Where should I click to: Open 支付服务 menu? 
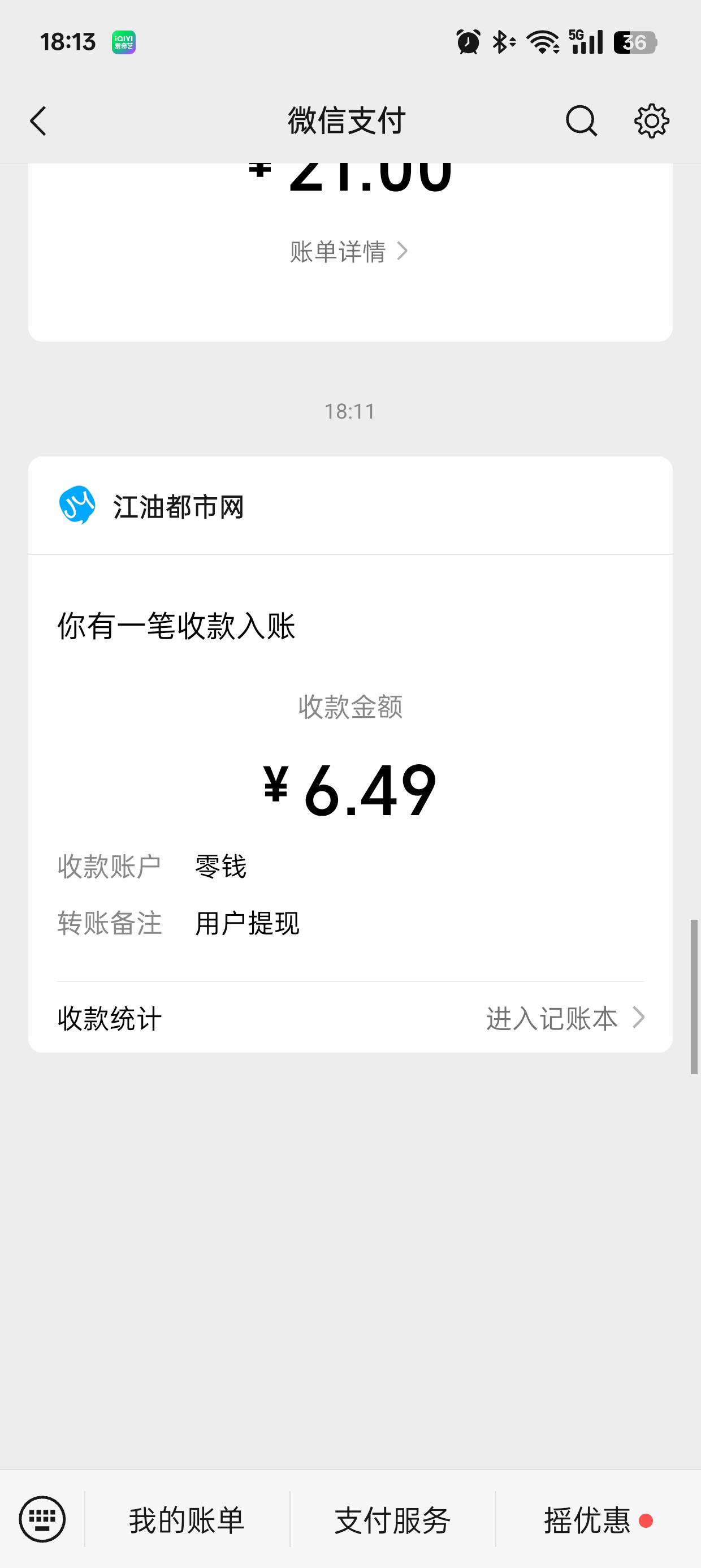coord(392,1520)
